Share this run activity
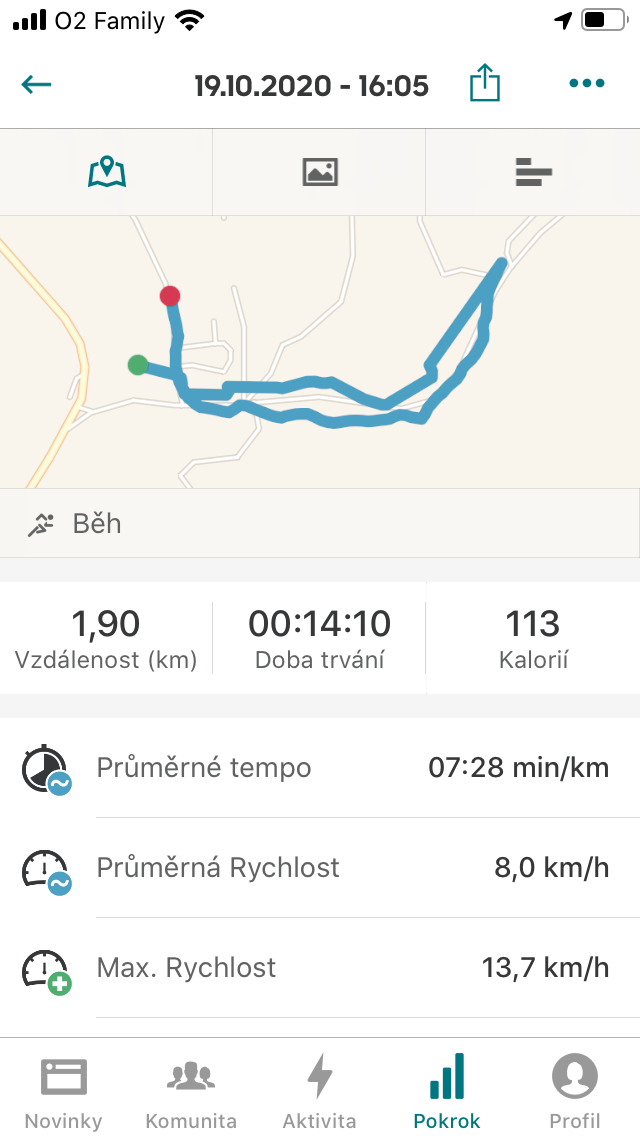Image resolution: width=640 pixels, height=1136 pixels. coord(484,83)
